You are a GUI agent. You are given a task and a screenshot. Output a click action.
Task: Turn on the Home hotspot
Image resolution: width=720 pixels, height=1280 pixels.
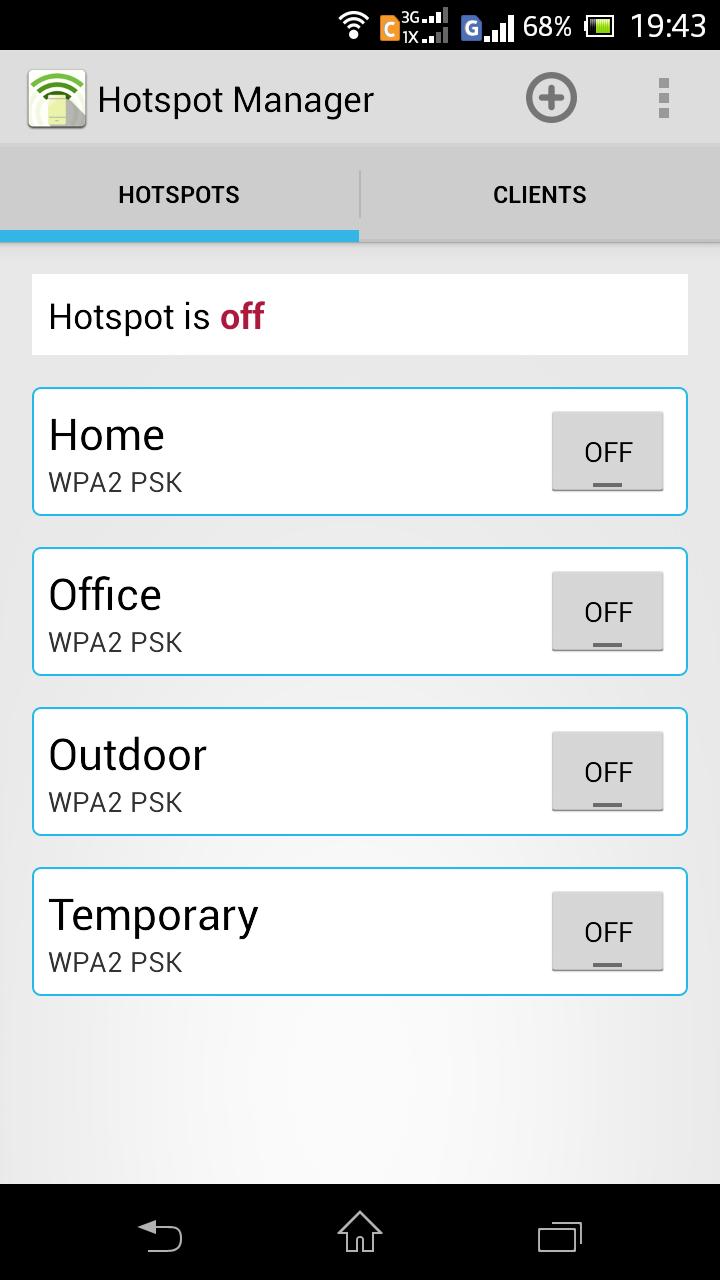click(x=607, y=452)
